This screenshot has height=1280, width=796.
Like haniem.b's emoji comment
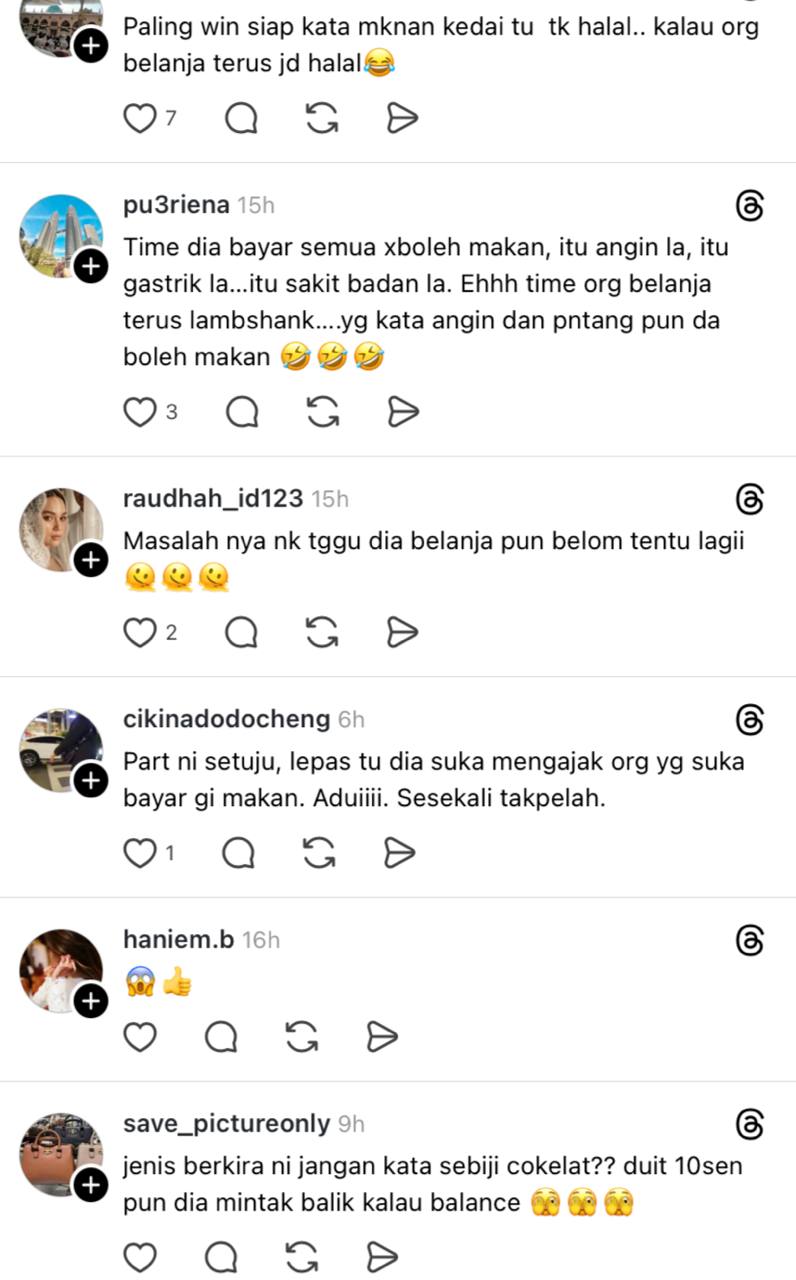point(140,1037)
